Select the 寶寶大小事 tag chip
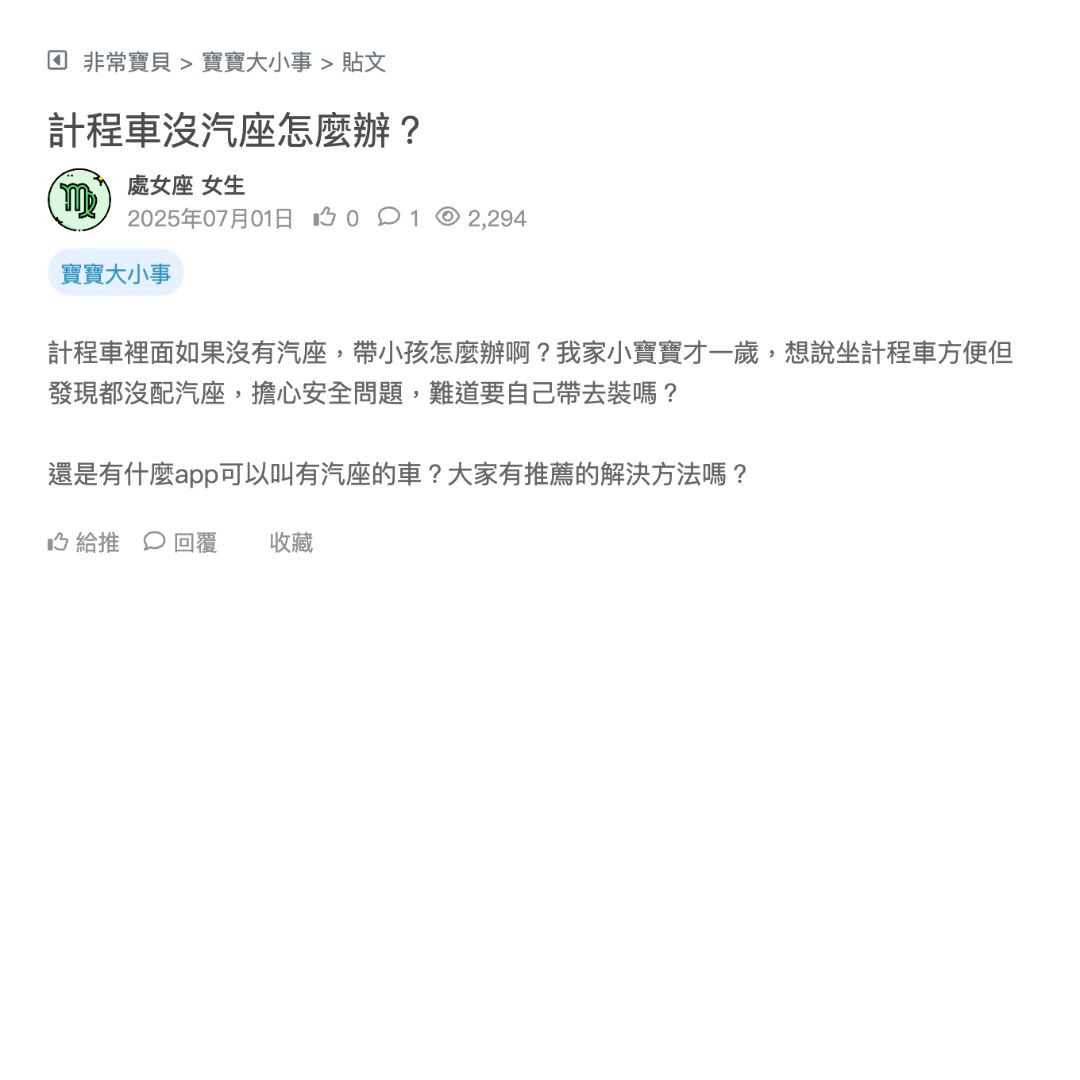Screen dimensions: 1080x1080 point(116,273)
